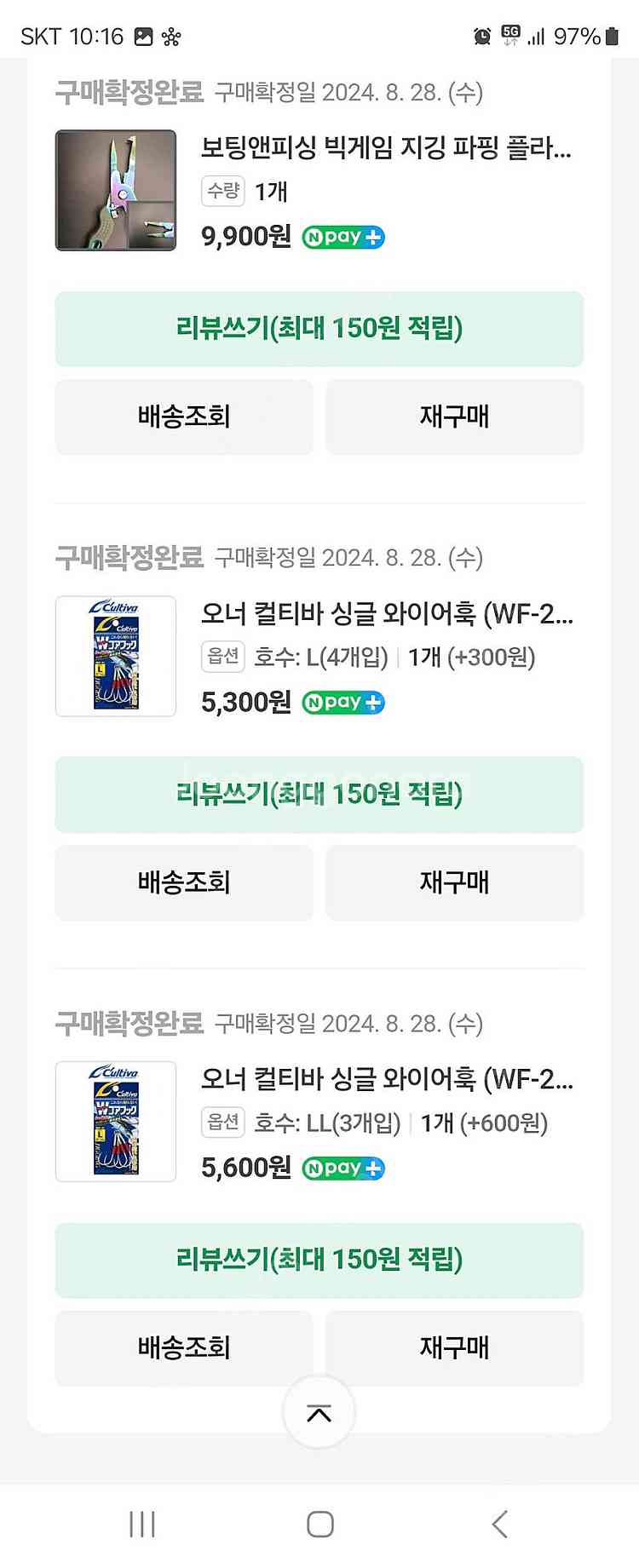
Task: Tap 재구매 for the 9,900원 pliers
Action: [x=454, y=416]
